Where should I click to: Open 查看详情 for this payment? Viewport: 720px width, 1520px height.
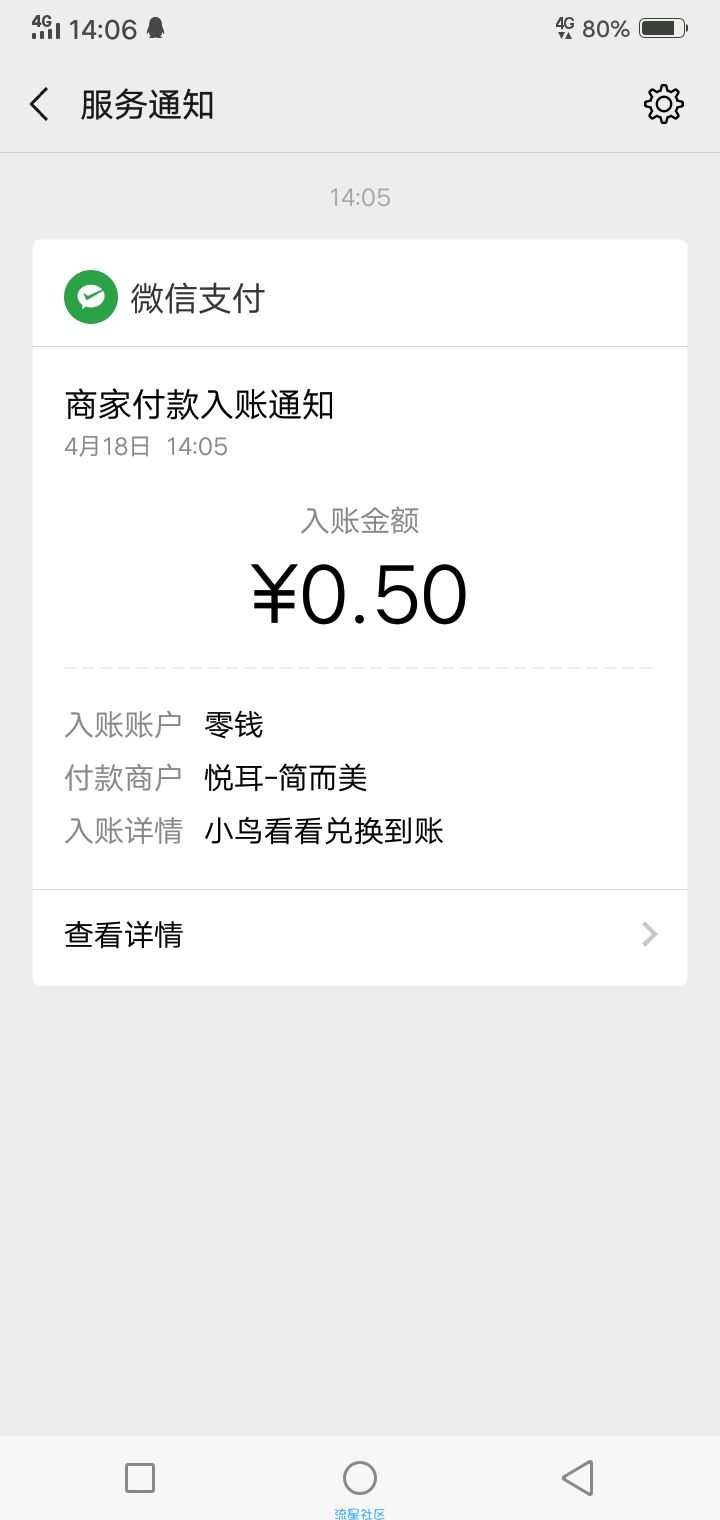[360, 936]
